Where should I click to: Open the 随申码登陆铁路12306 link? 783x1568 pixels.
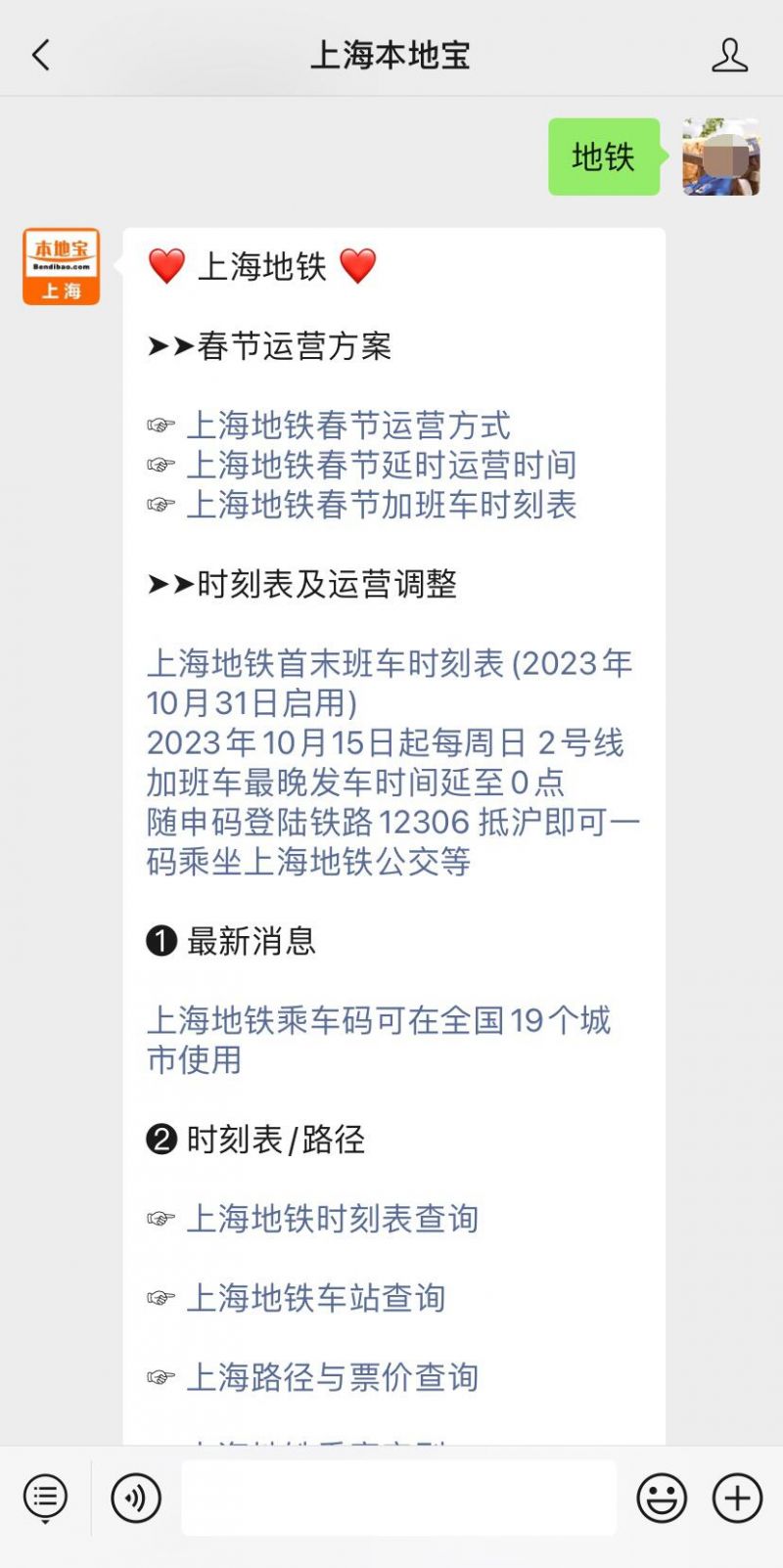pos(392,841)
